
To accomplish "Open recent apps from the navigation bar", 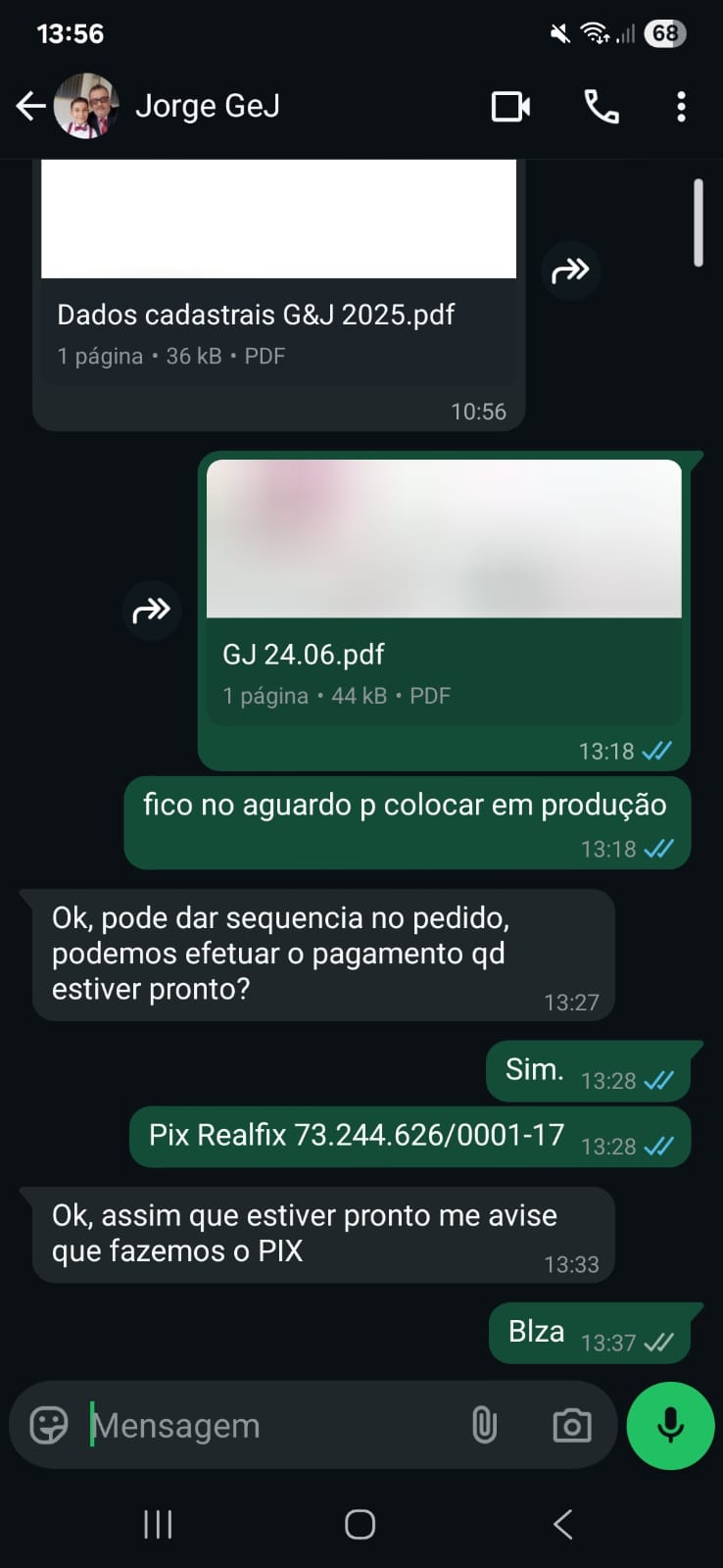I will click(158, 1524).
